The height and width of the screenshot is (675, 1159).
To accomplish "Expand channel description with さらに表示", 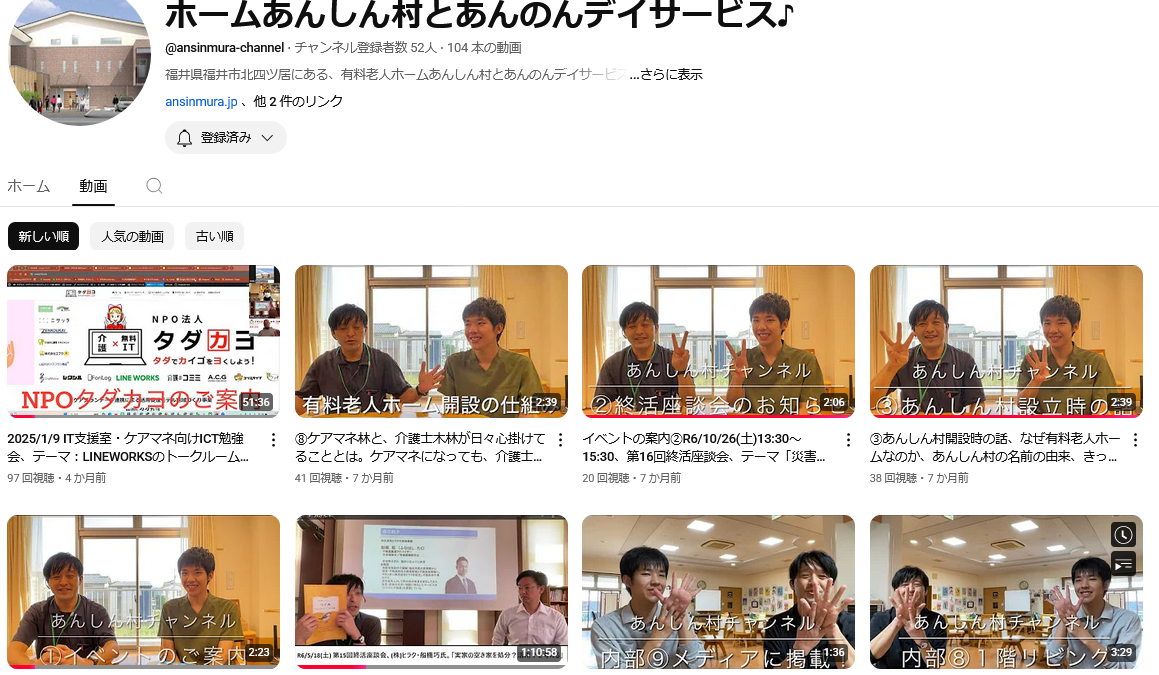I will point(666,75).
